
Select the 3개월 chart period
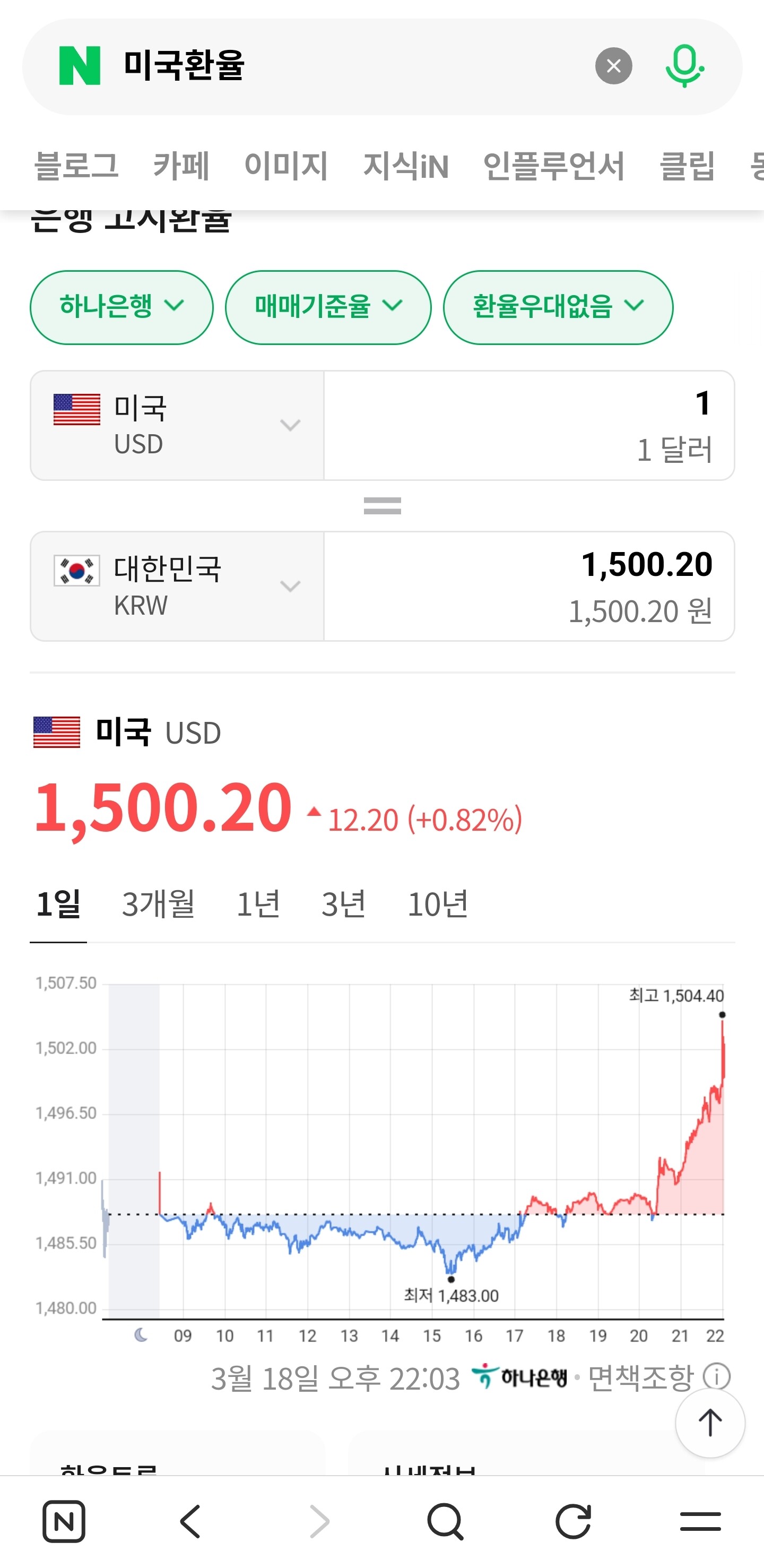coord(158,904)
